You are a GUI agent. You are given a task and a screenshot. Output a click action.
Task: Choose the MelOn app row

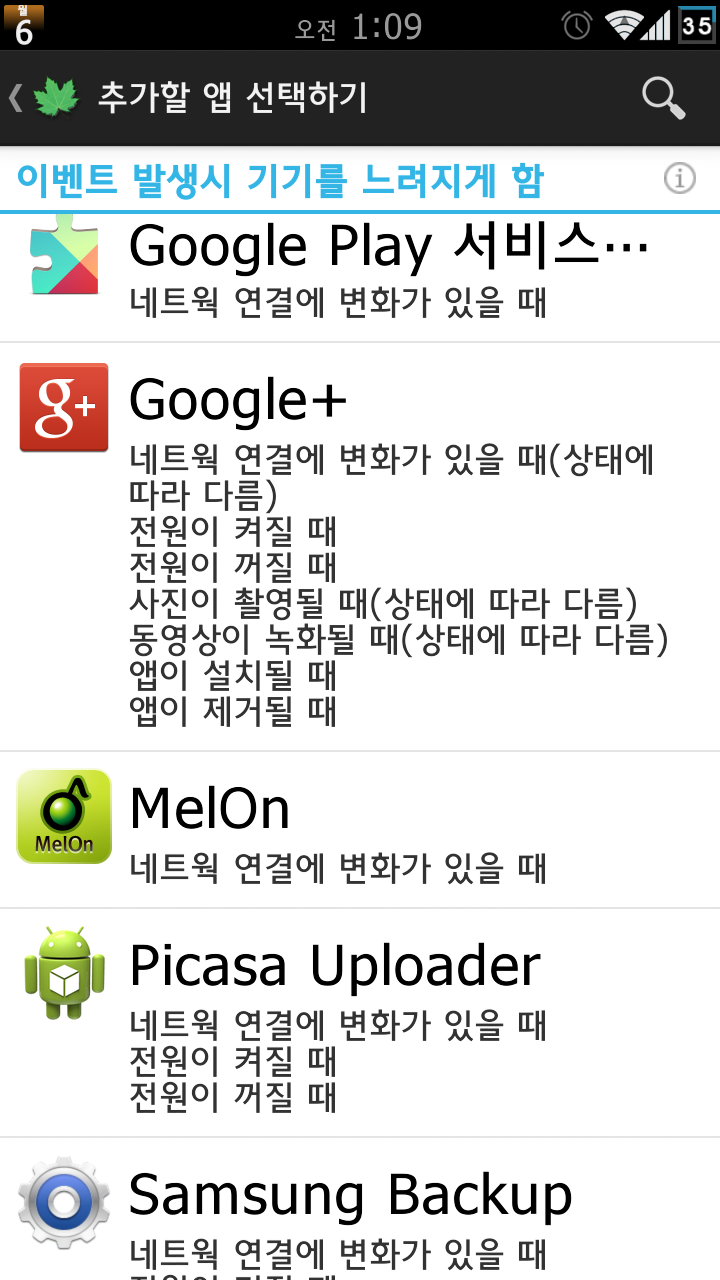360,830
